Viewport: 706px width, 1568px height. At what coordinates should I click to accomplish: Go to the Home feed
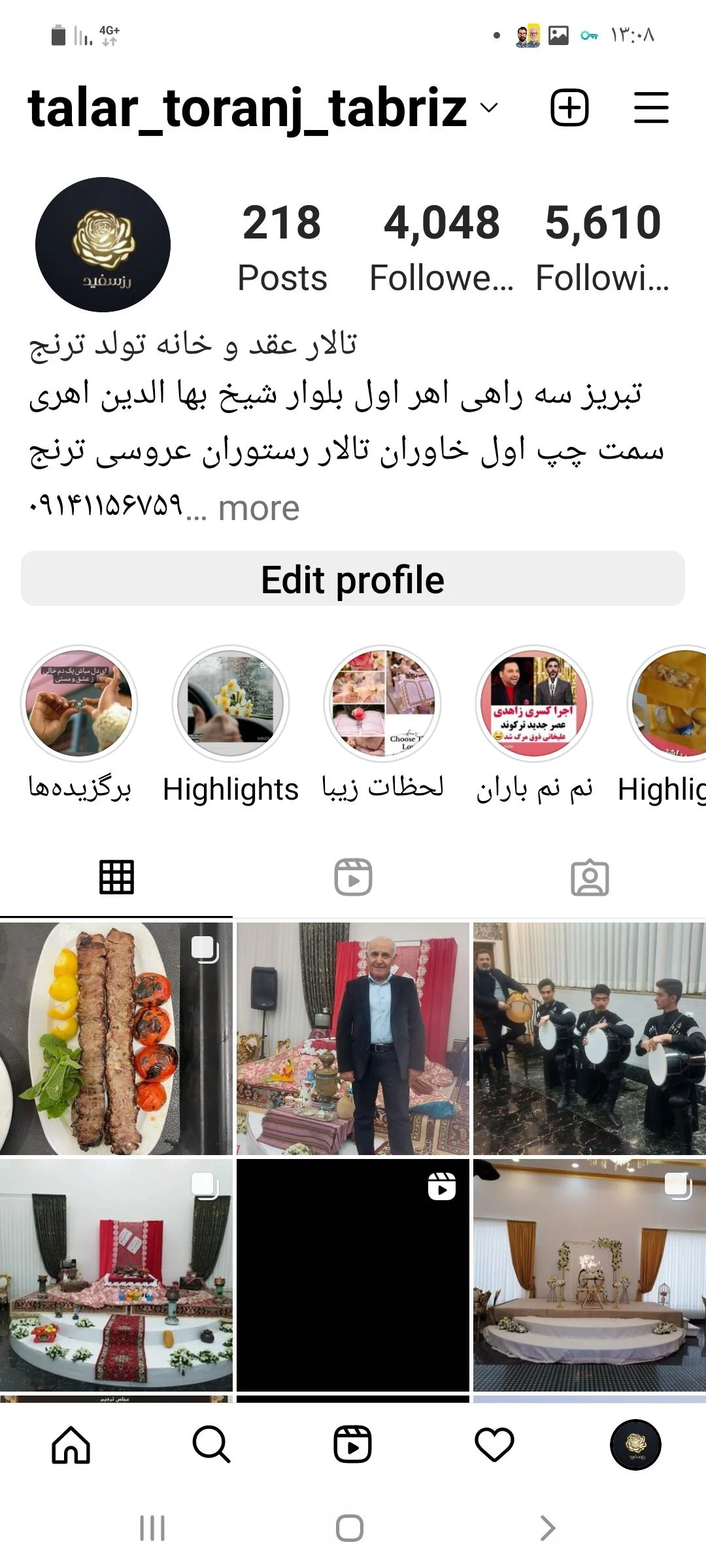71,1445
